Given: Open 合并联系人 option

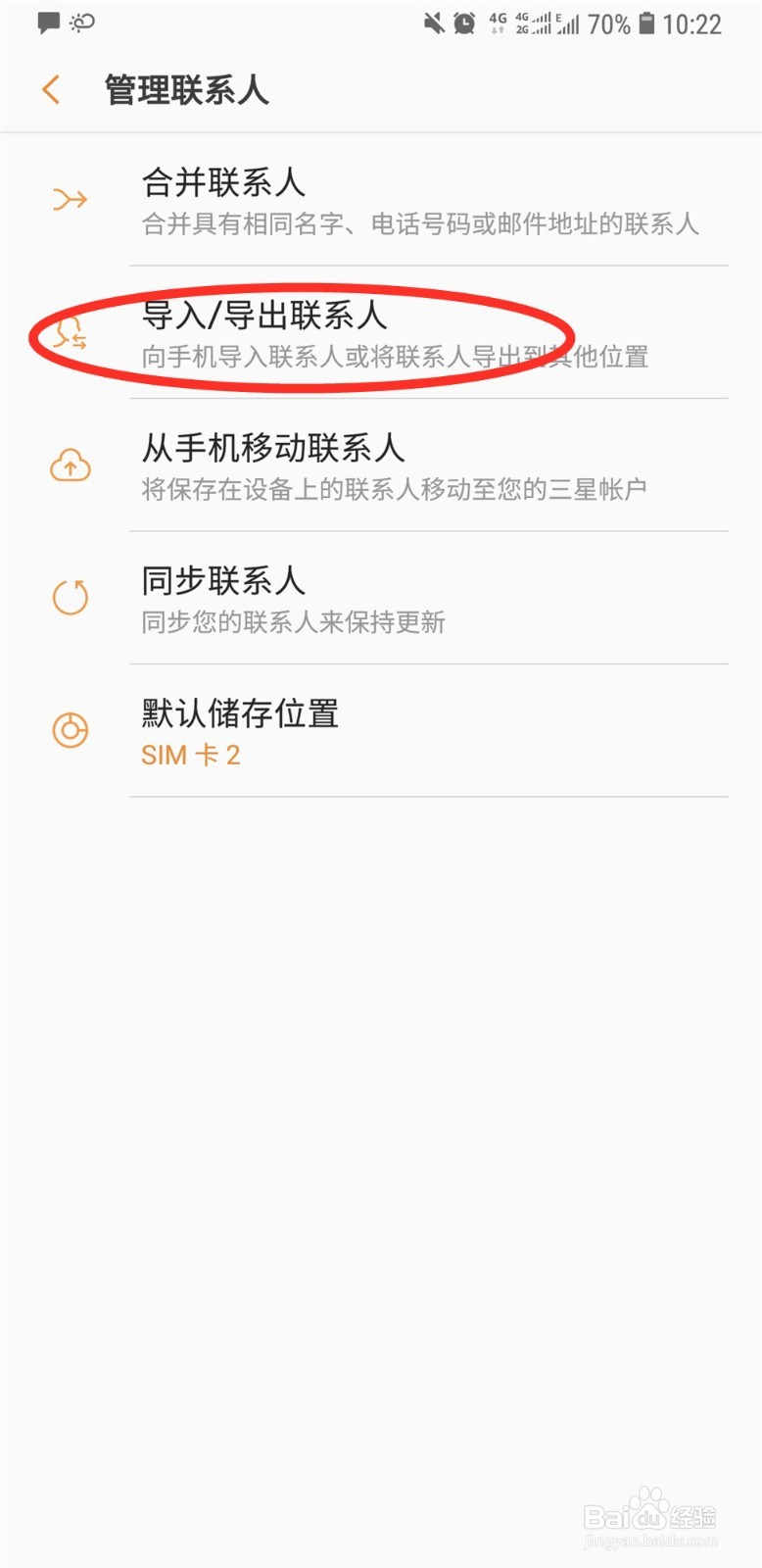Looking at the screenshot, I should (381, 200).
